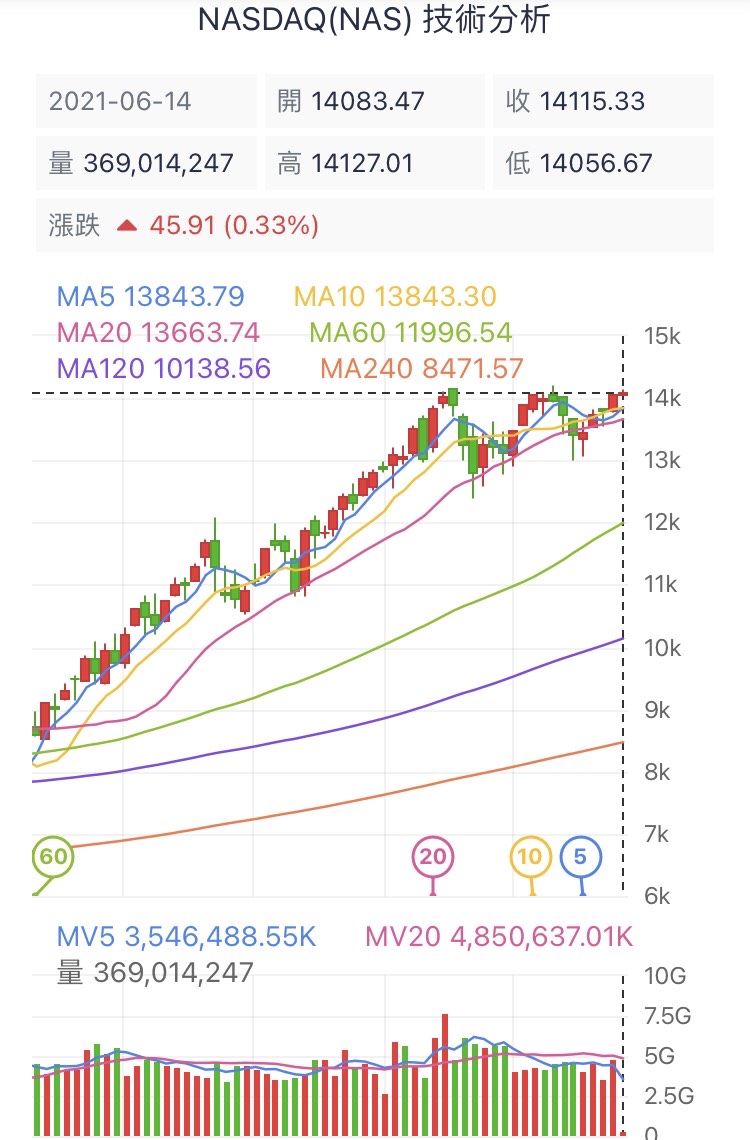Tap the MA20 marker pin
The width and height of the screenshot is (750, 1140).
433,857
